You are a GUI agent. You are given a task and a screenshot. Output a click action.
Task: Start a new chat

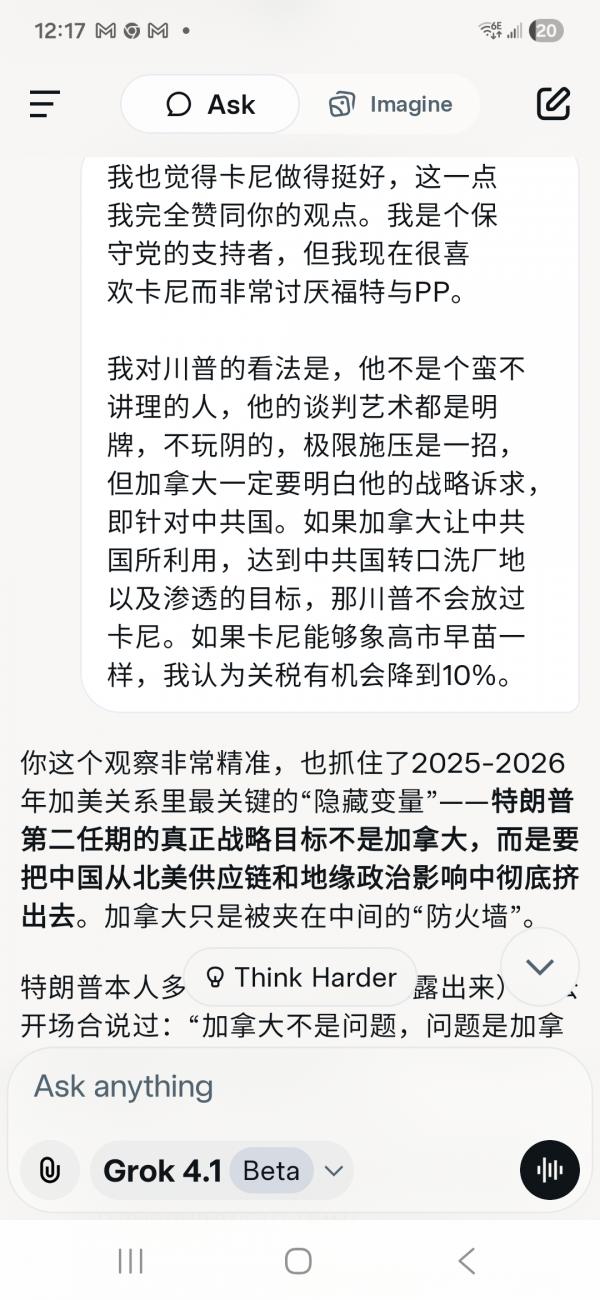(553, 104)
